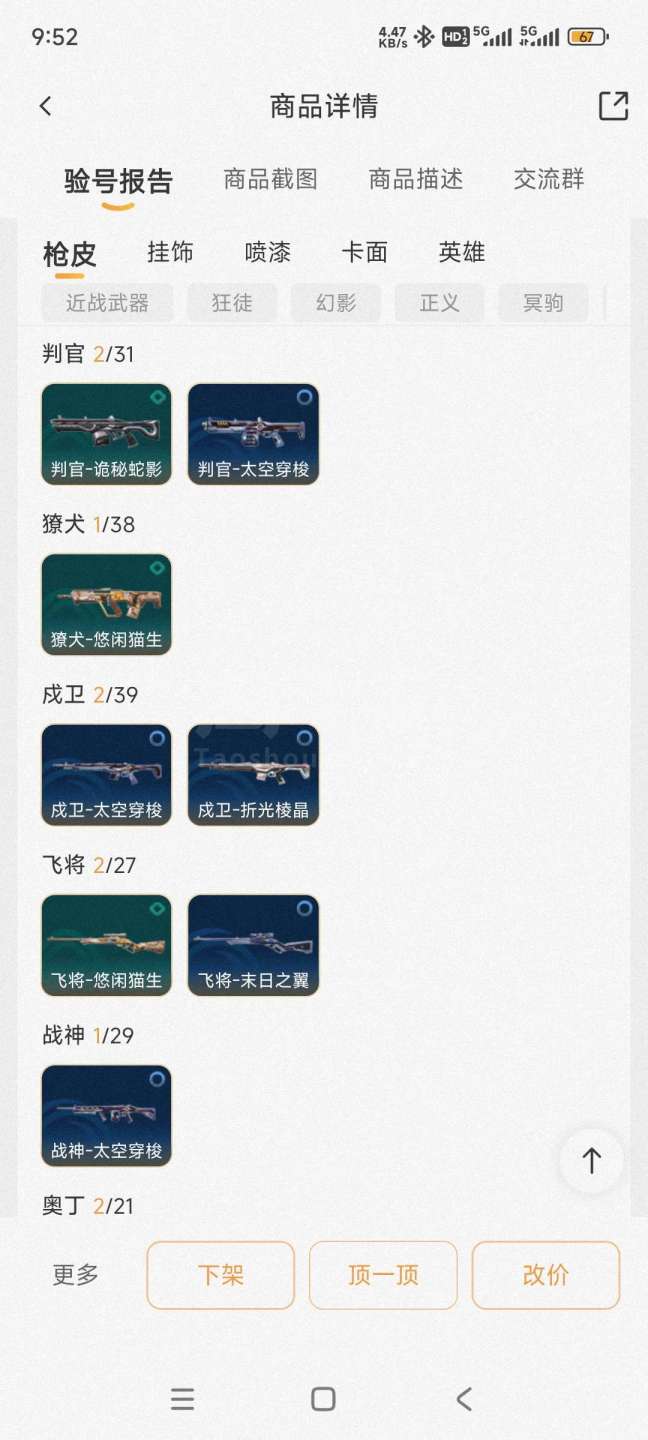Share this listing via top-right icon

613,106
